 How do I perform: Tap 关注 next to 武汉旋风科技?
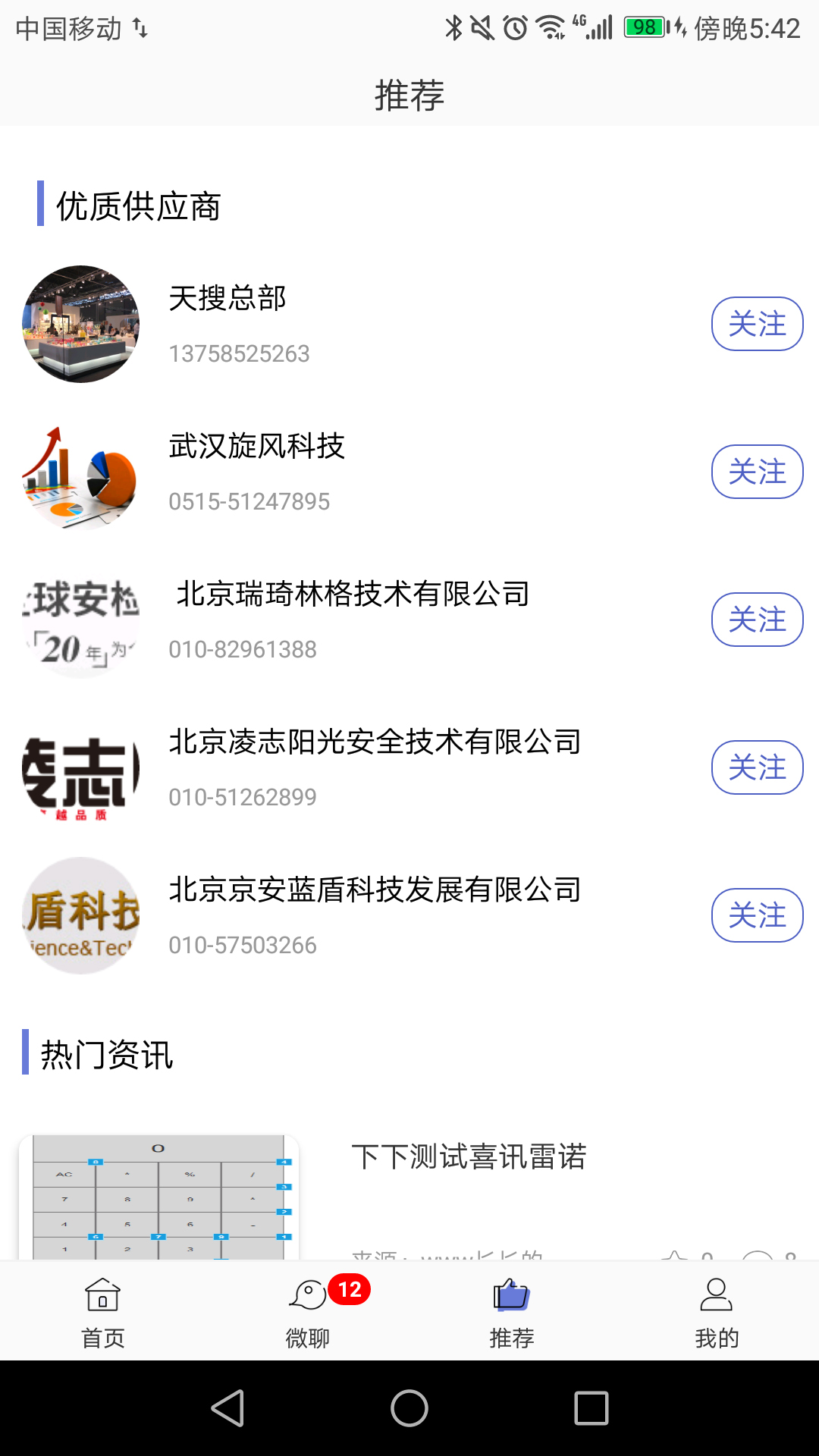point(757,472)
